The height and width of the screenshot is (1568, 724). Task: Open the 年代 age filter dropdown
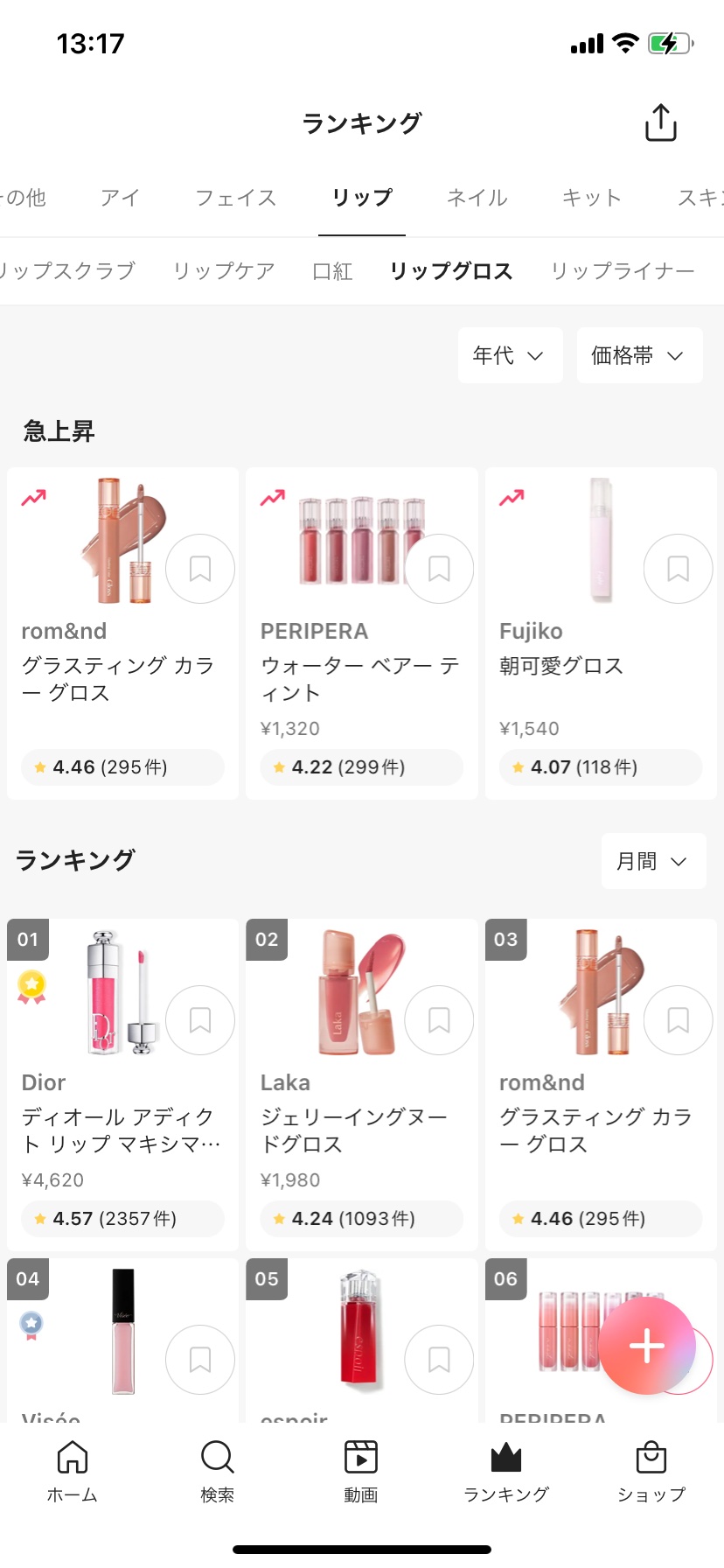pyautogui.click(x=510, y=355)
